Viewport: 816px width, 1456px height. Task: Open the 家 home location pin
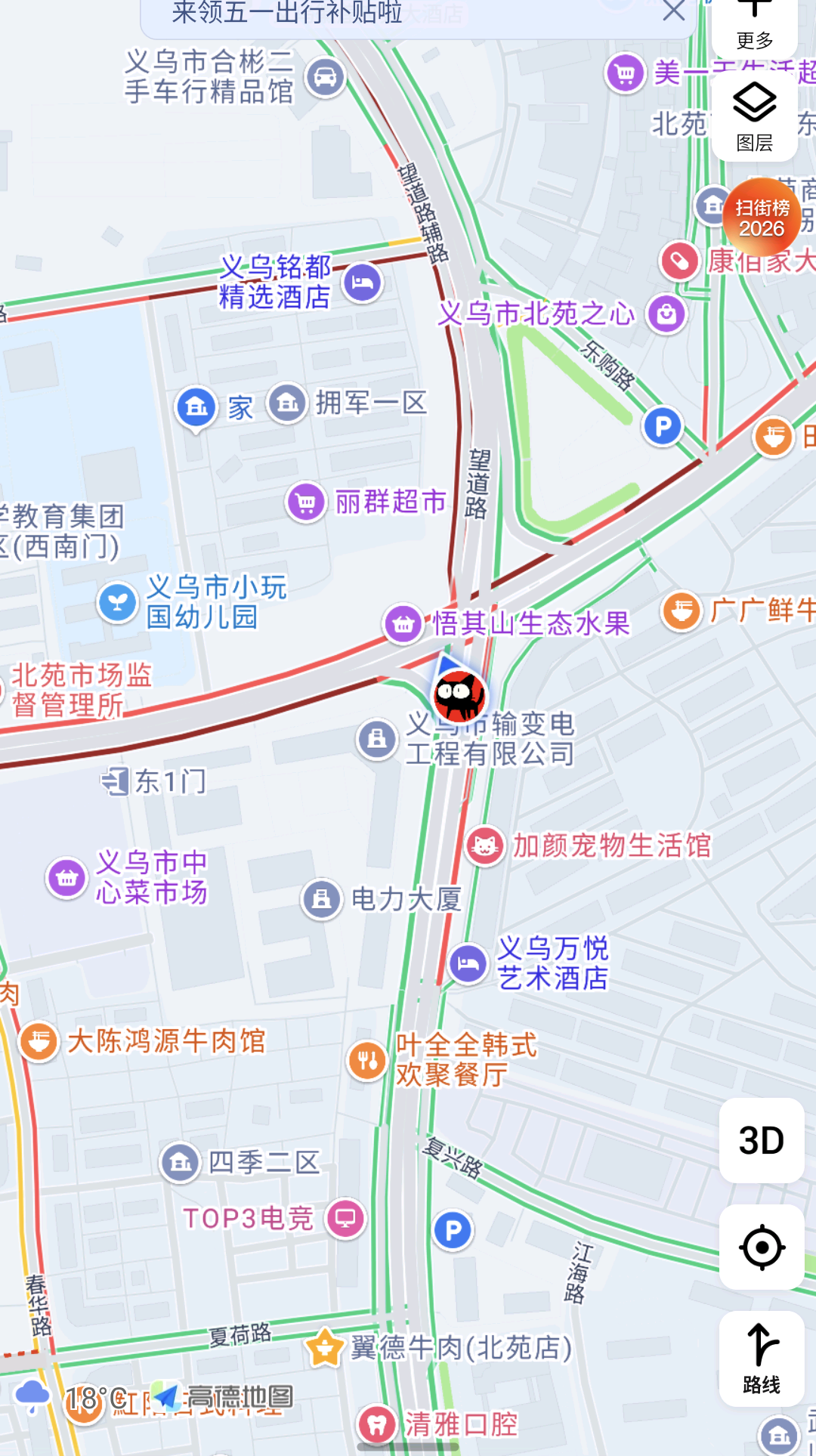pyautogui.click(x=196, y=407)
